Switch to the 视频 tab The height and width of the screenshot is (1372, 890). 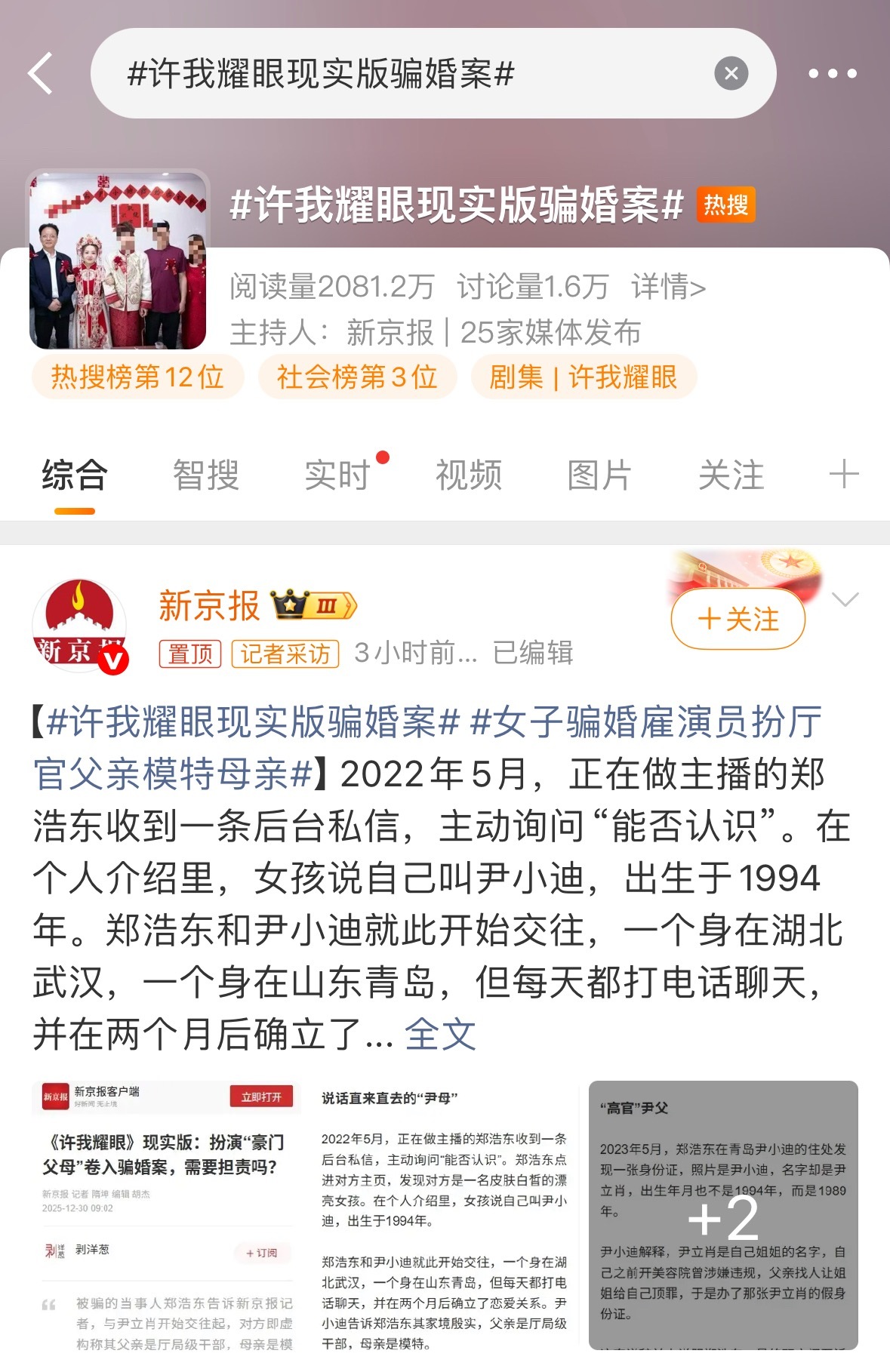[x=468, y=475]
